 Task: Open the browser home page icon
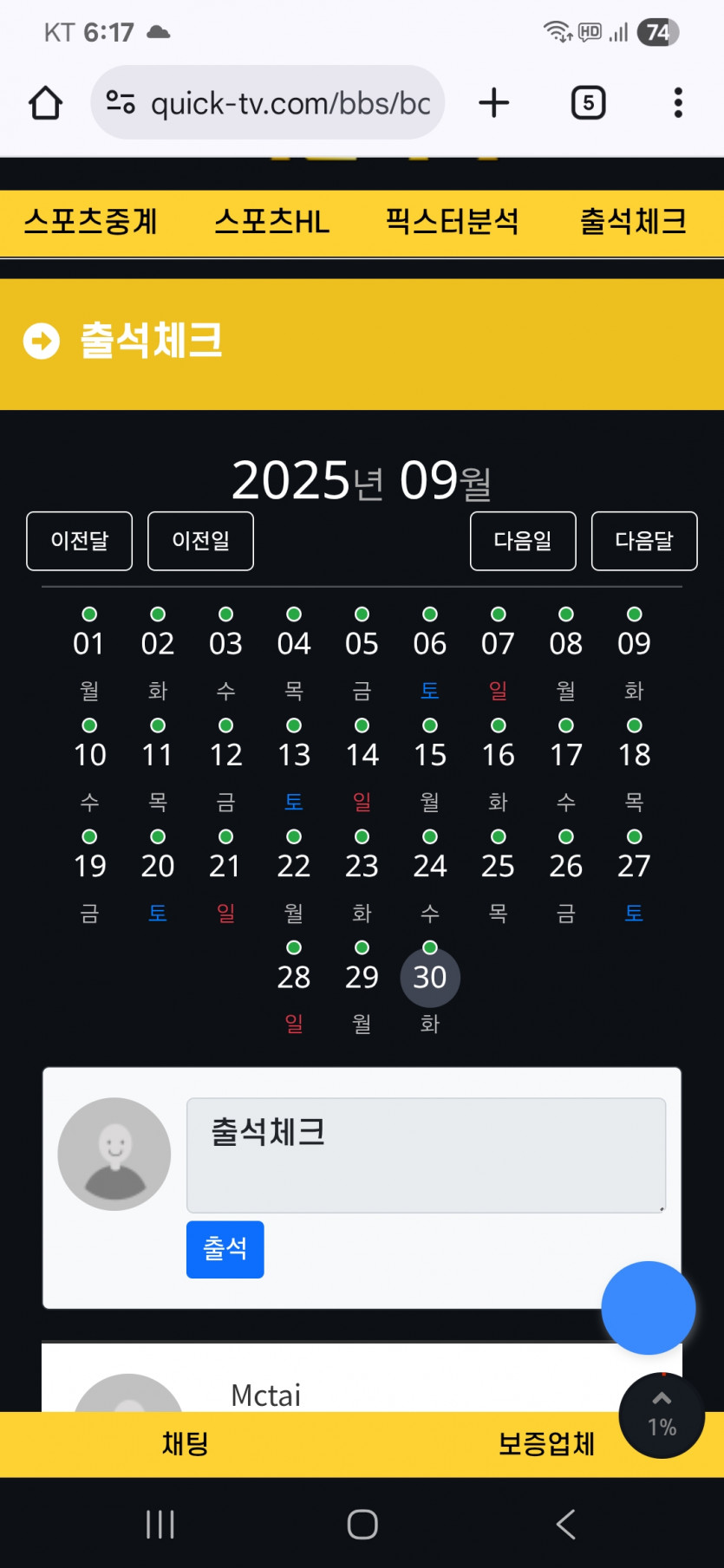point(46,103)
